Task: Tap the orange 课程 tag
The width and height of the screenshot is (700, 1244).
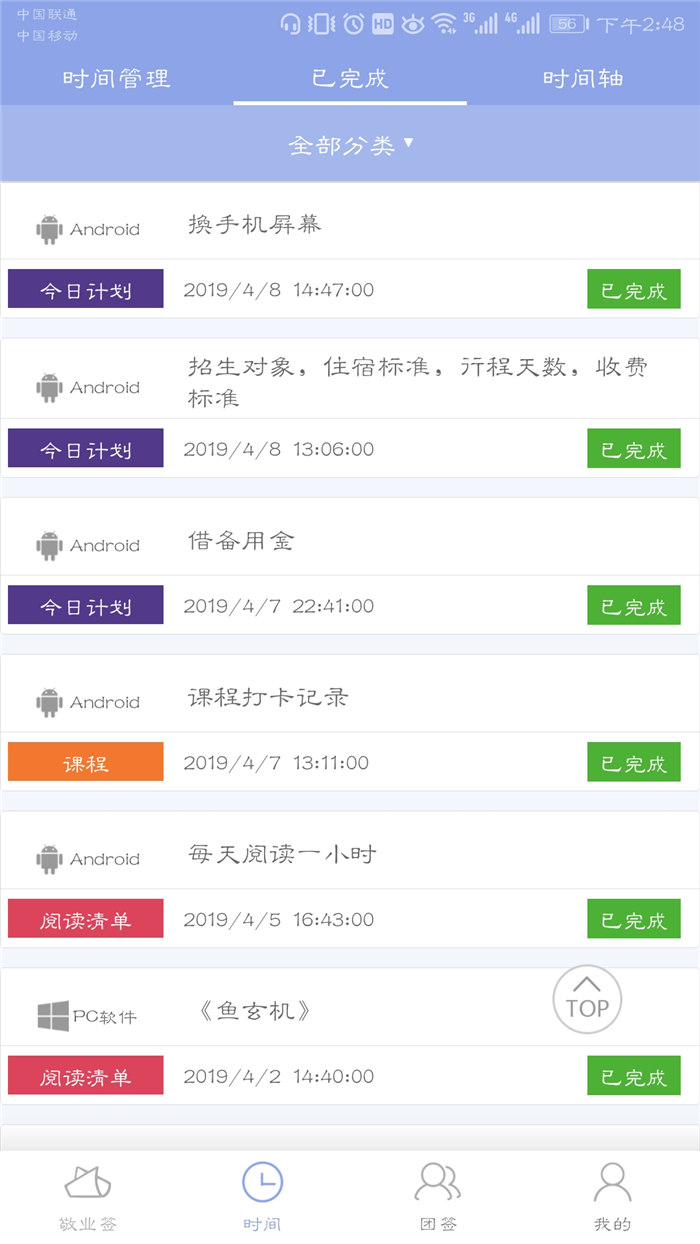Action: (x=86, y=763)
